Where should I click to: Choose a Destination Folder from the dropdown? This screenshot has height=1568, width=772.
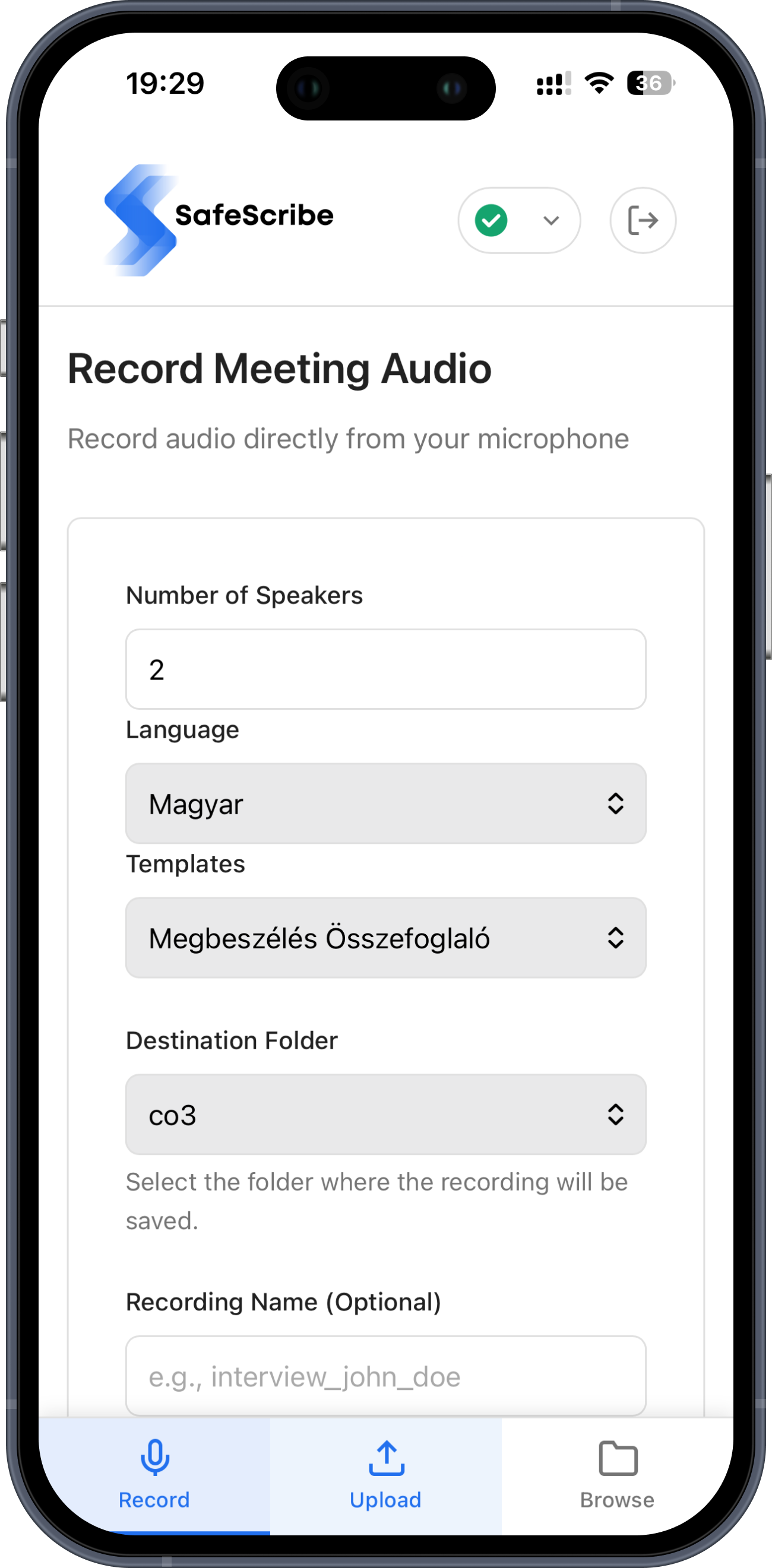(385, 1115)
